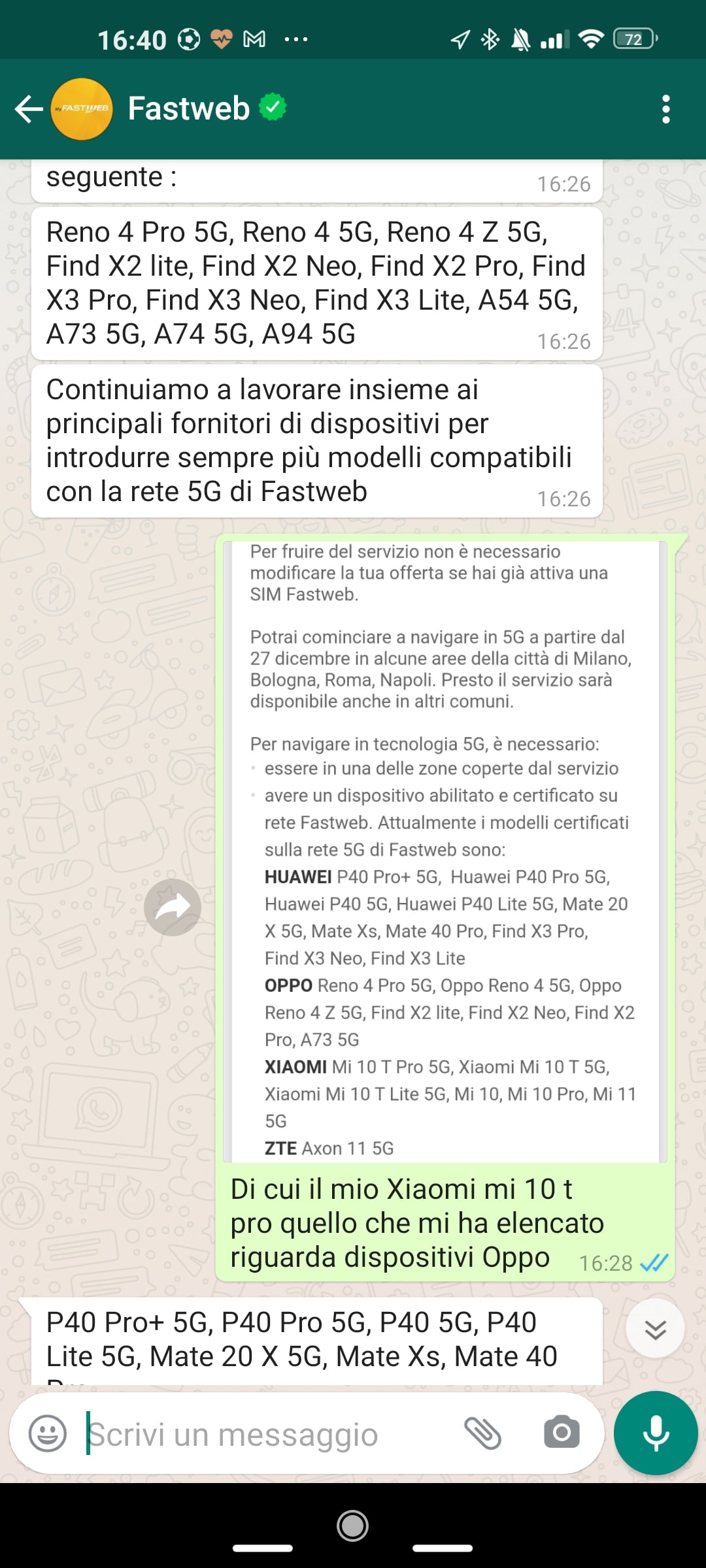
Task: Attach a file with the paperclip
Action: (x=482, y=1433)
